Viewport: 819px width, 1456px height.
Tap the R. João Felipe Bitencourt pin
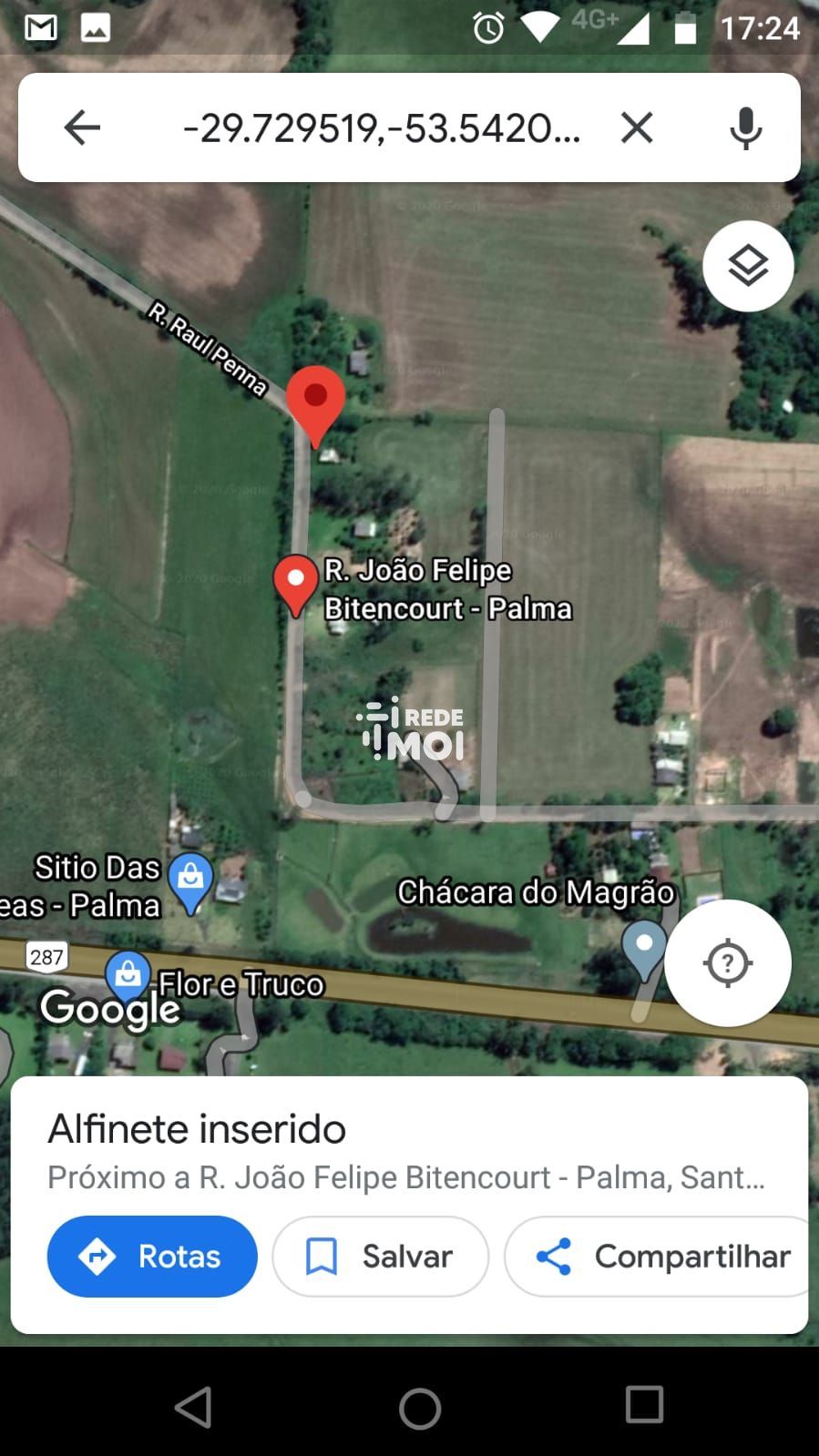(x=295, y=581)
